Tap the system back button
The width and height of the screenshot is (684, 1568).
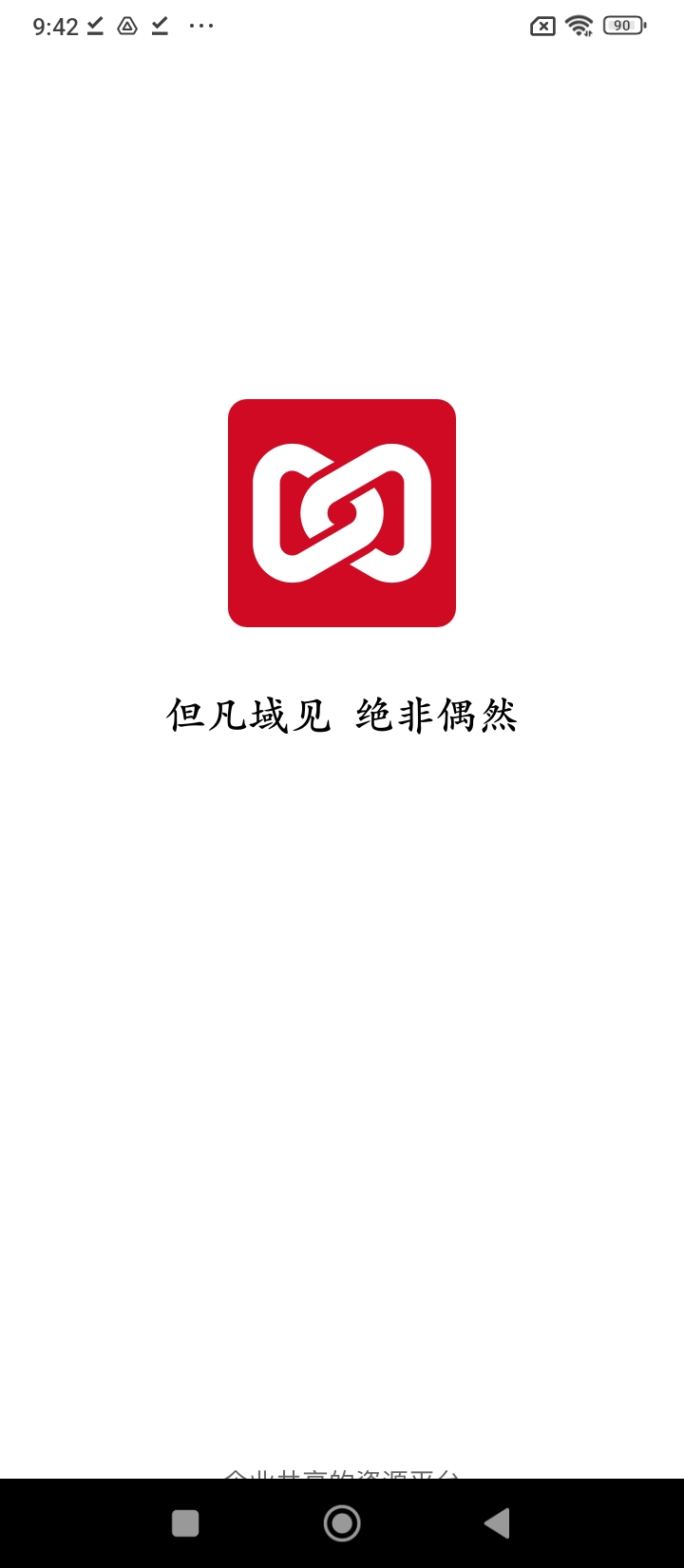(497, 1523)
